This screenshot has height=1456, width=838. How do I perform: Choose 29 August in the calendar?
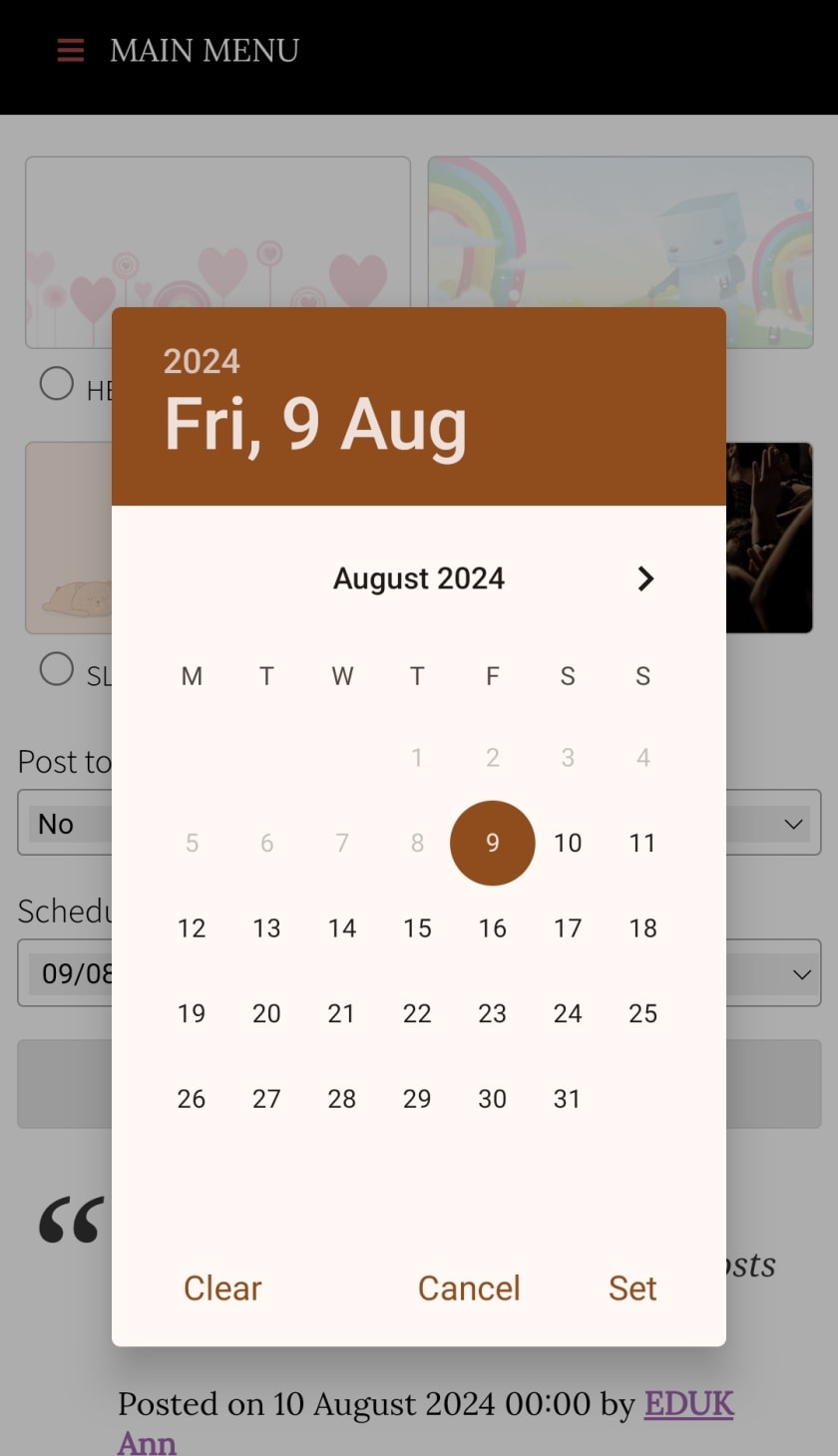pyautogui.click(x=417, y=1099)
